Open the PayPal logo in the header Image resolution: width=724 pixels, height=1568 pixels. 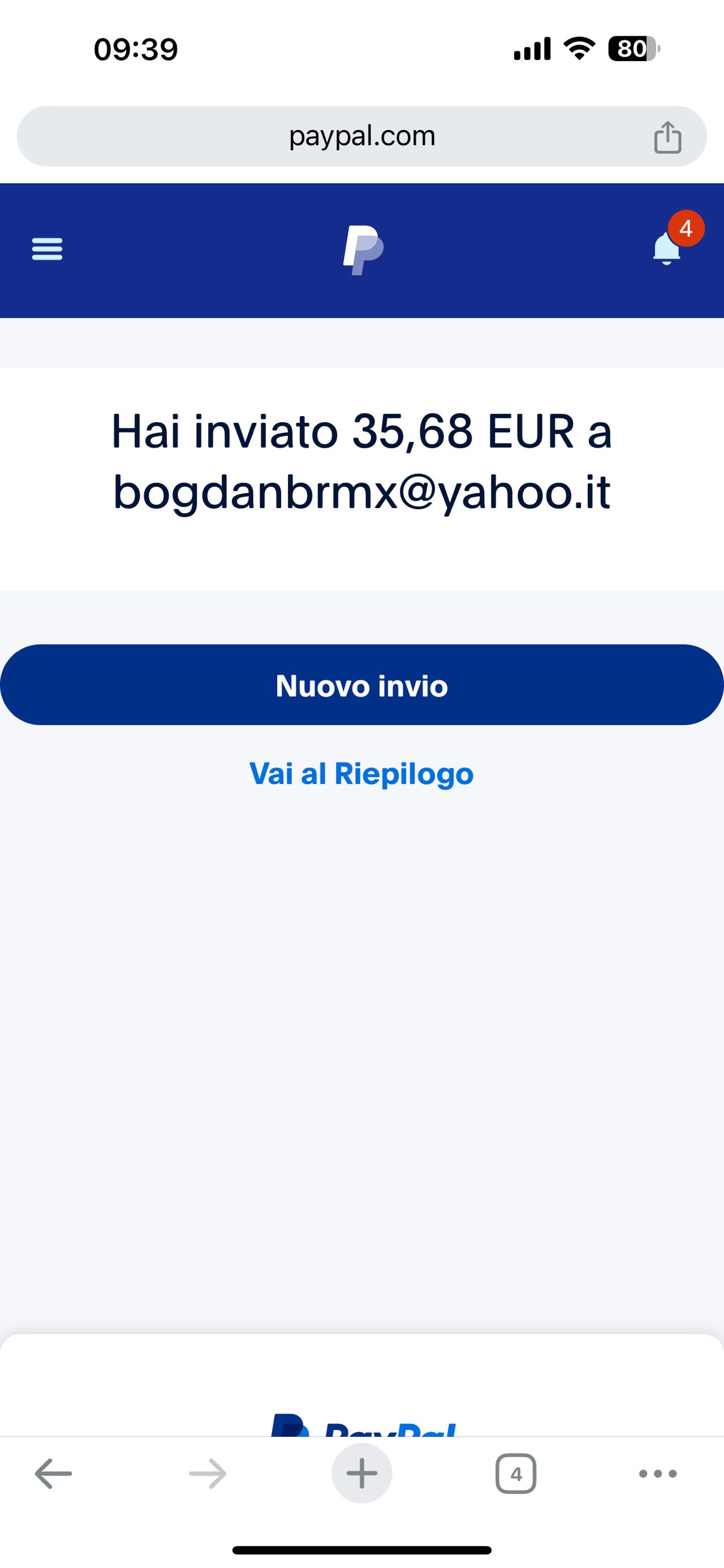(x=363, y=250)
